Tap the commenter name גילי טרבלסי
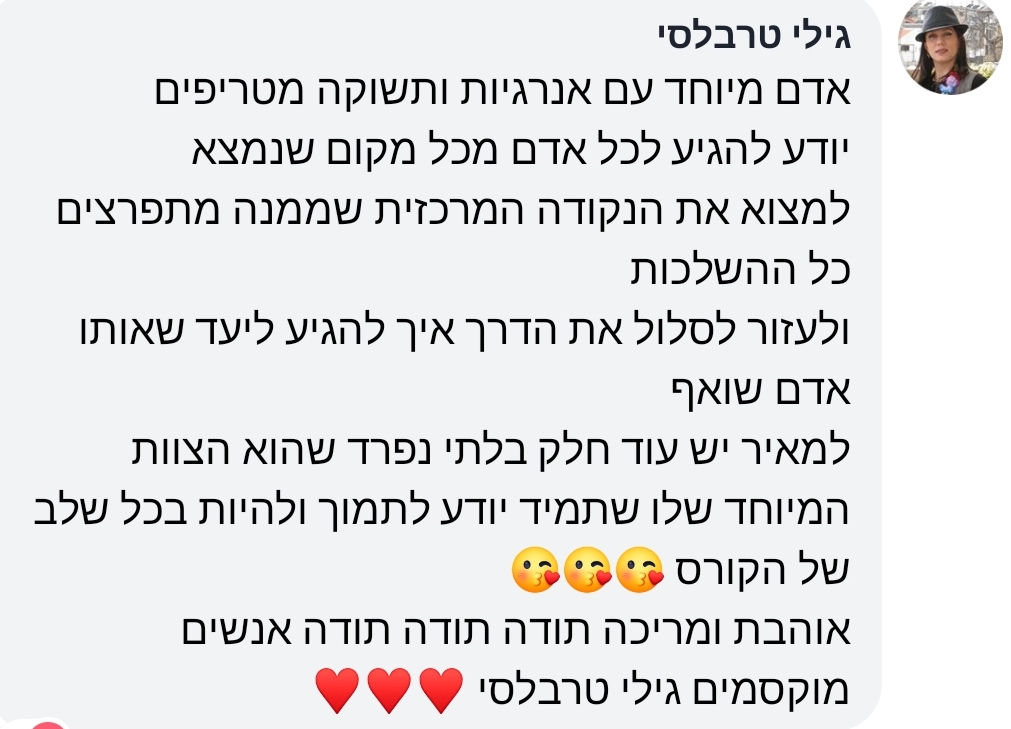 pos(752,35)
